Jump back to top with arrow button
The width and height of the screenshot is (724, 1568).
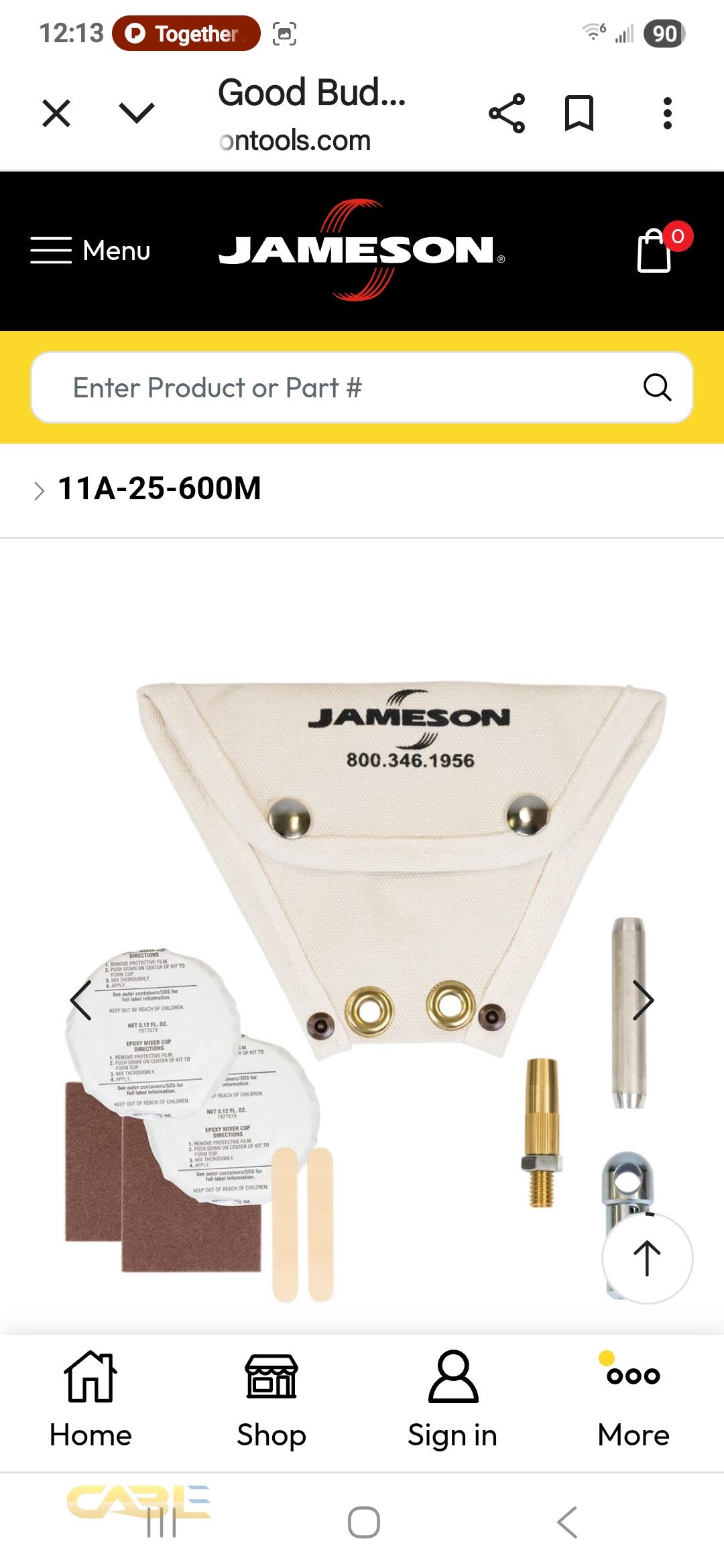647,1258
